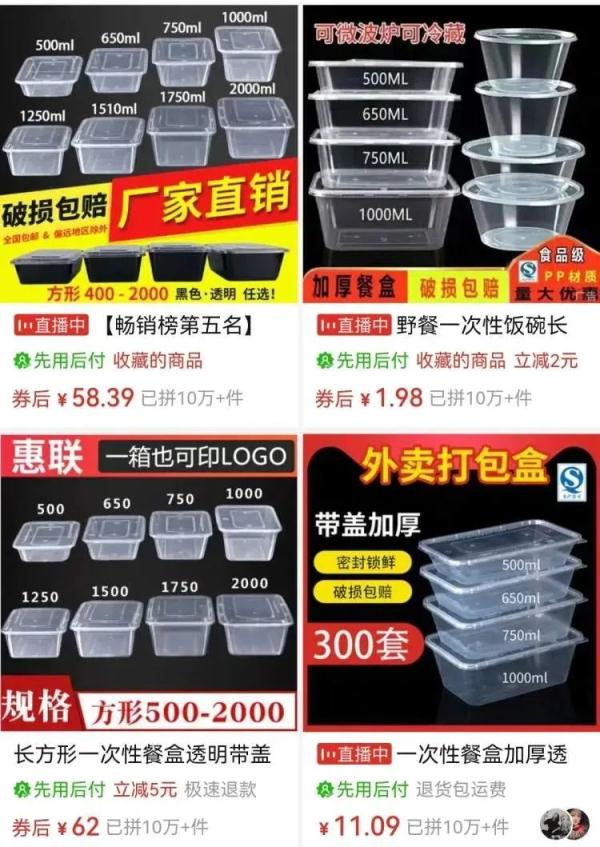600x847 pixels.
Task: Open the 野餐一次性饭碗 product priced ¥1.98
Action: (x=450, y=155)
